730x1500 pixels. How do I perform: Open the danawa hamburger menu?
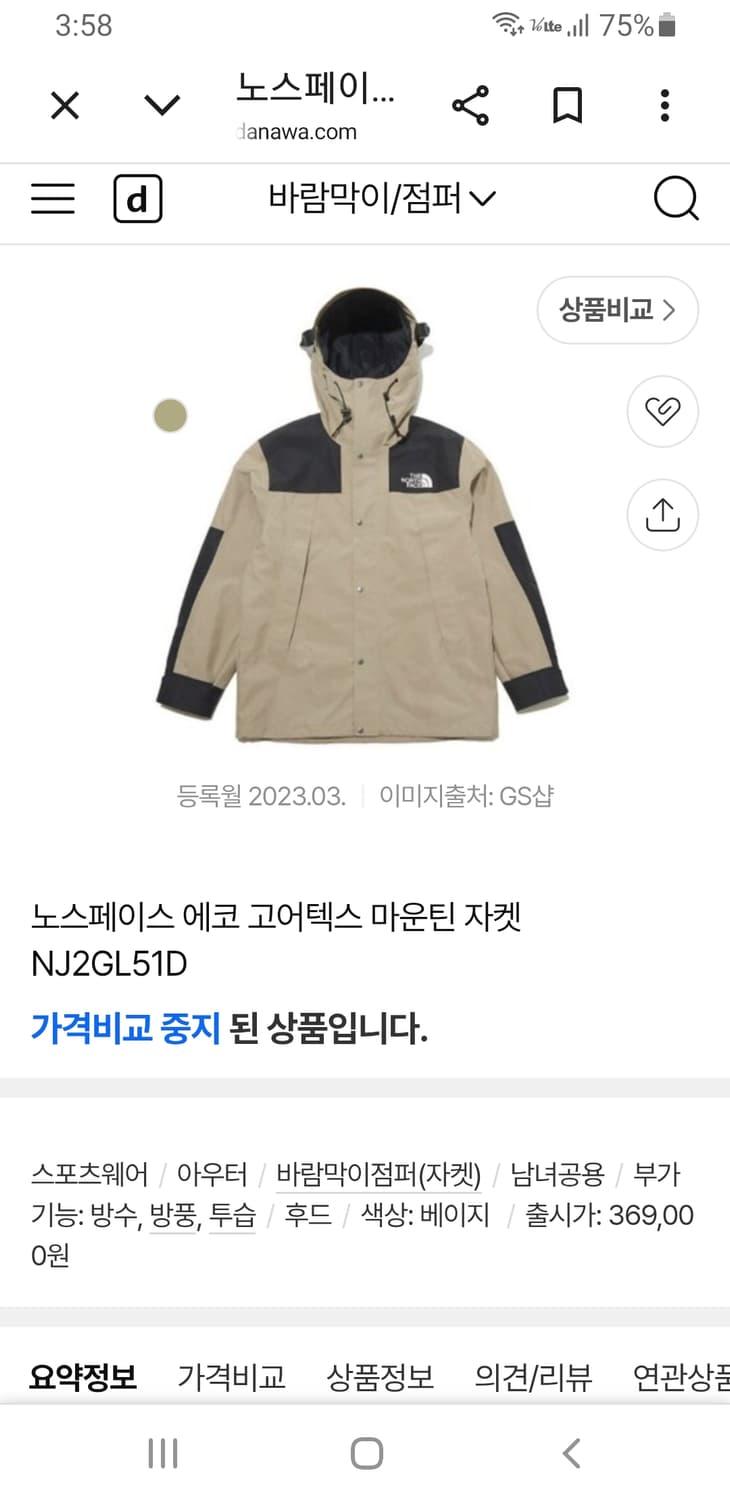pos(52,199)
